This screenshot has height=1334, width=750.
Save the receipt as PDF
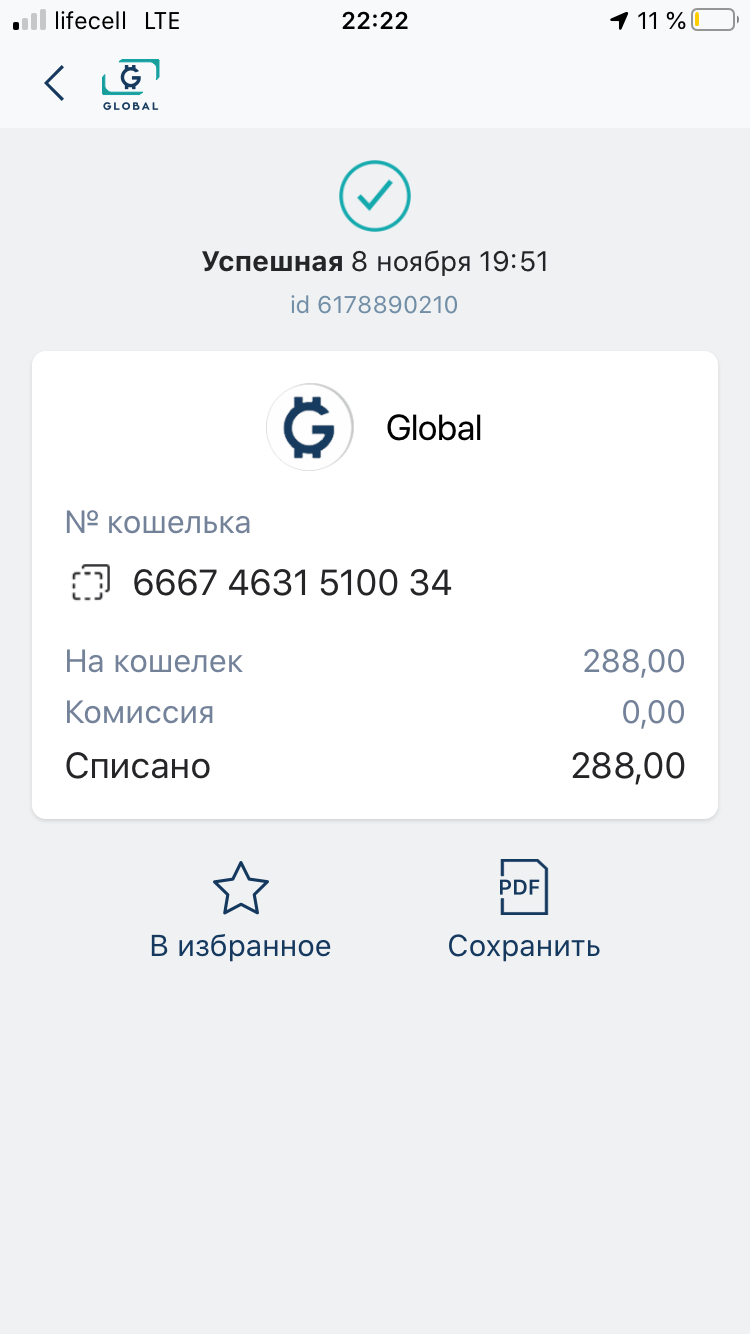coord(524,908)
